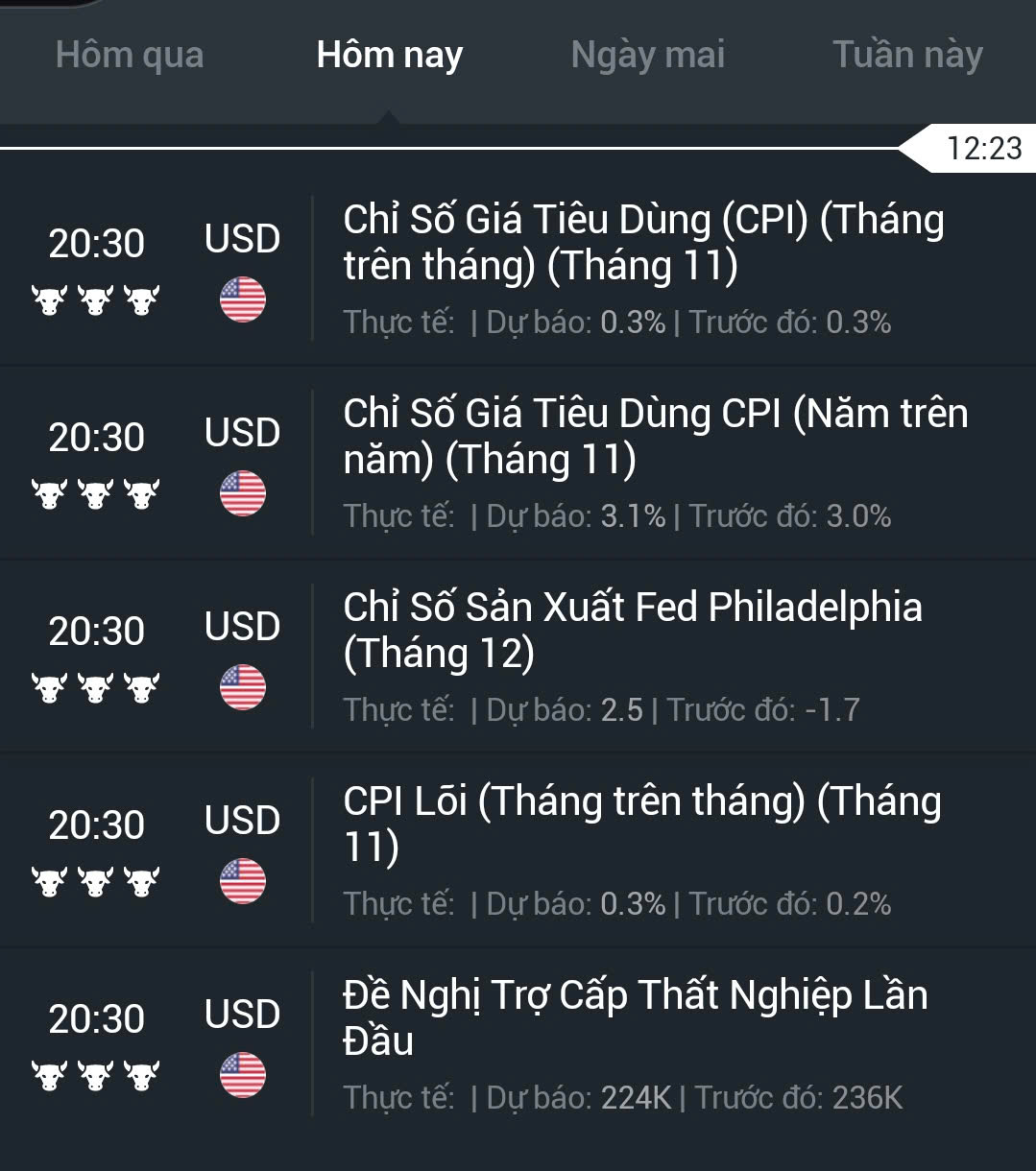Viewport: 1036px width, 1171px height.
Task: Open the 'Tuần này' view
Action: click(908, 55)
